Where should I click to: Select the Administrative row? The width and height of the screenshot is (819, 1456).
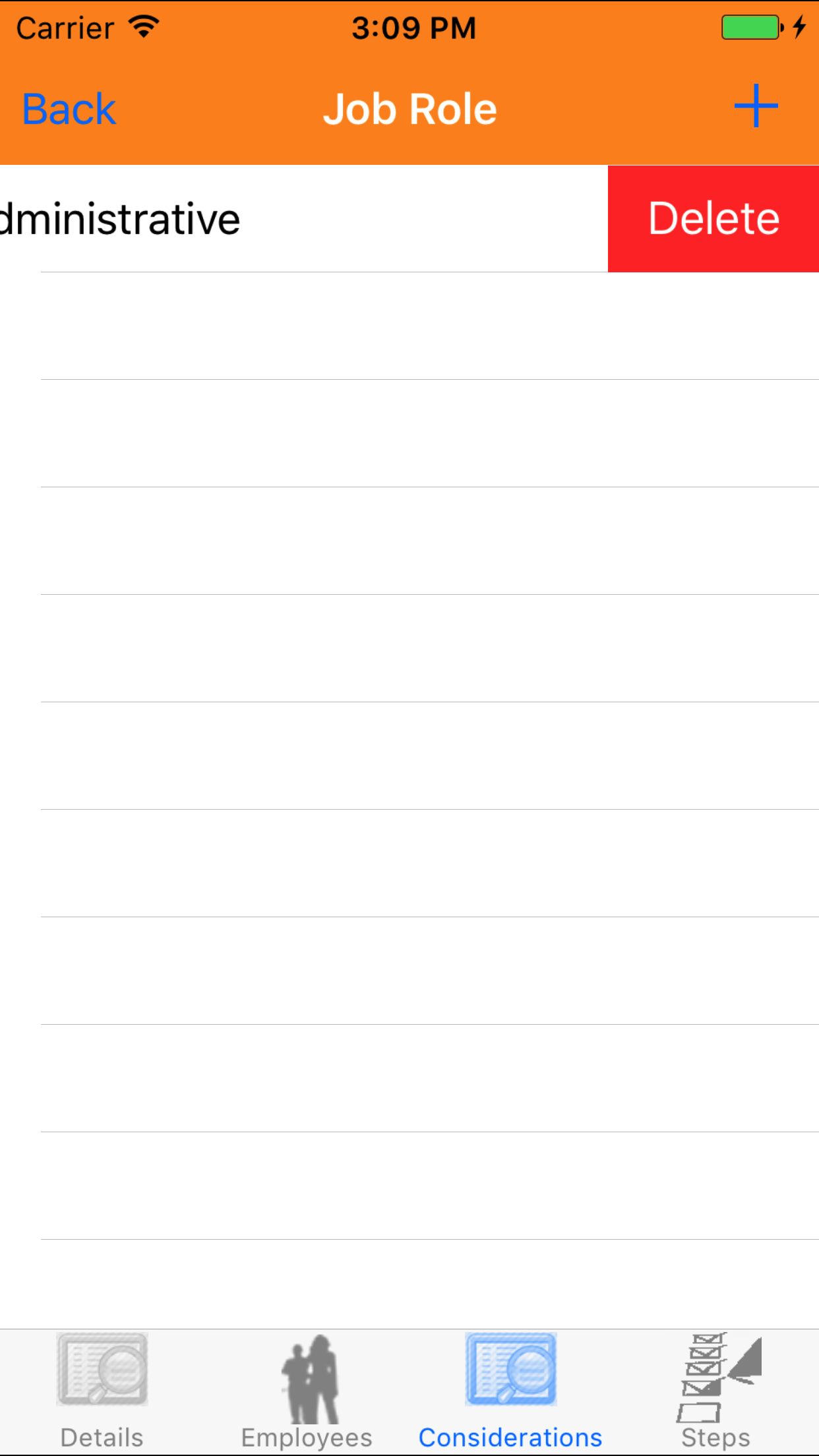point(264,219)
